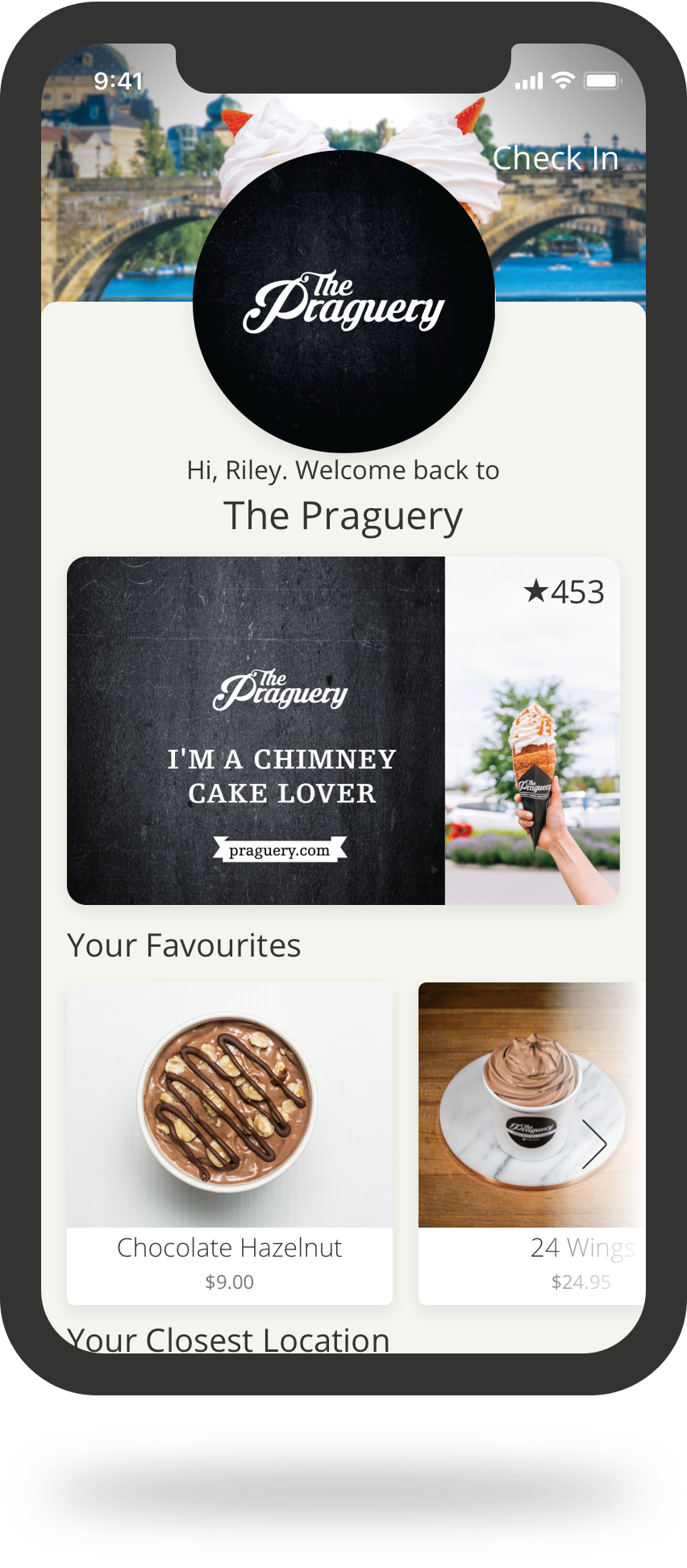Image resolution: width=687 pixels, height=1568 pixels.
Task: Tap the next arrow in Your Favourites
Action: [x=595, y=1144]
